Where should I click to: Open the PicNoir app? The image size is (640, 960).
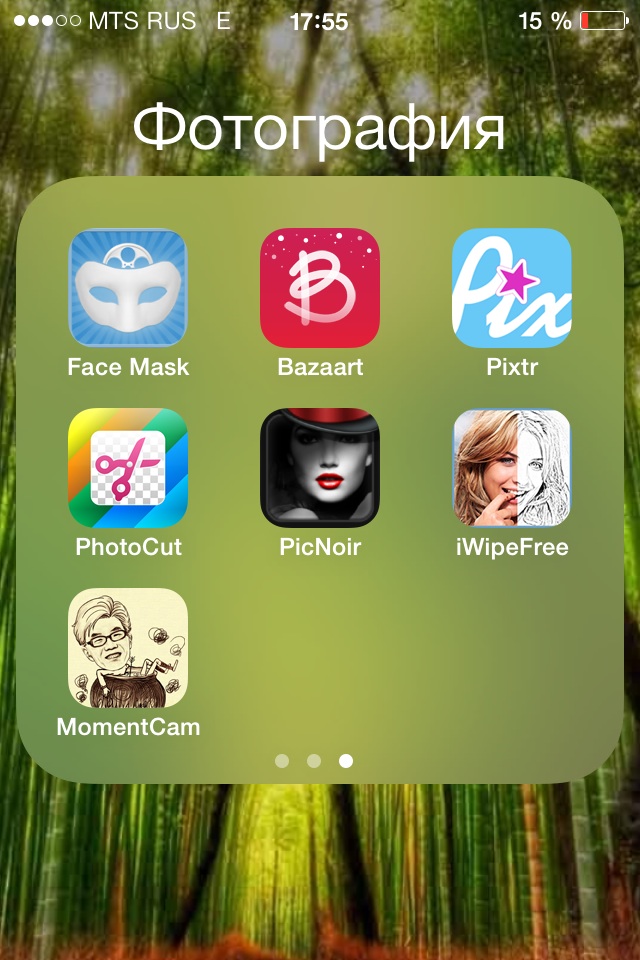tap(320, 468)
